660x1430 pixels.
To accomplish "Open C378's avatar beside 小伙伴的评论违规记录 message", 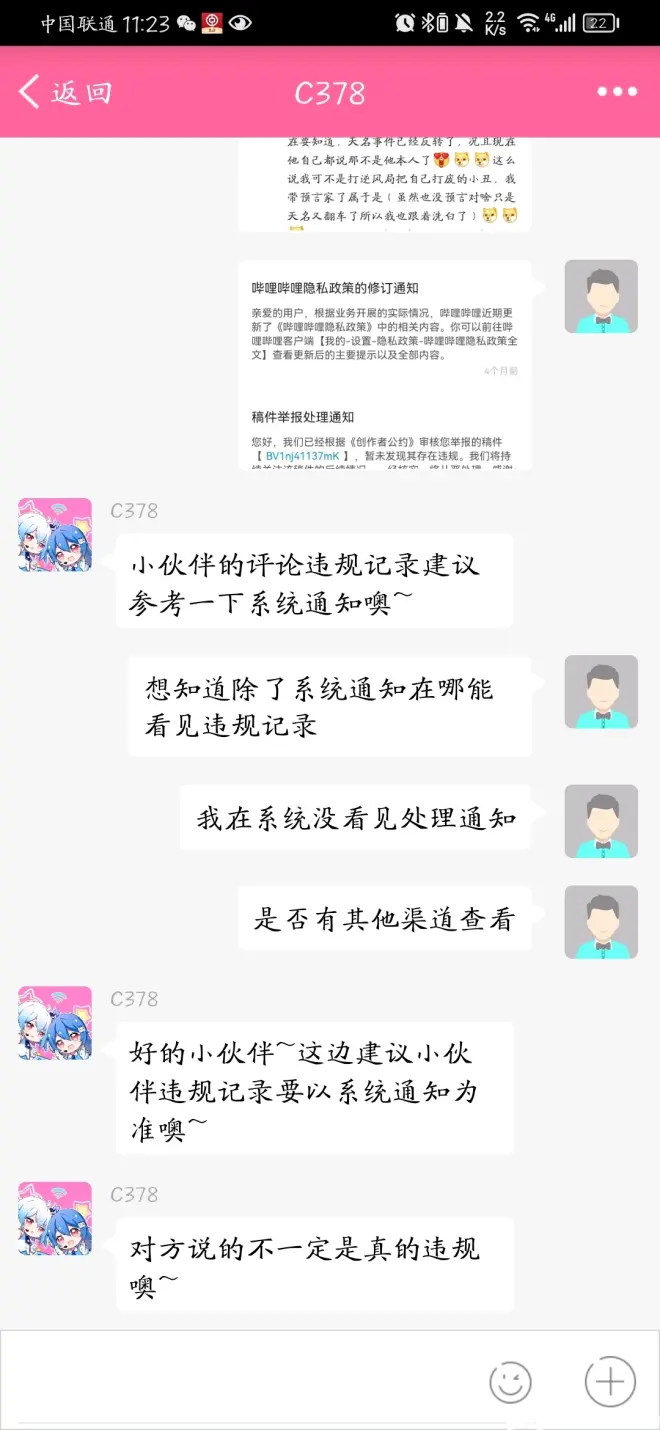I will click(55, 535).
